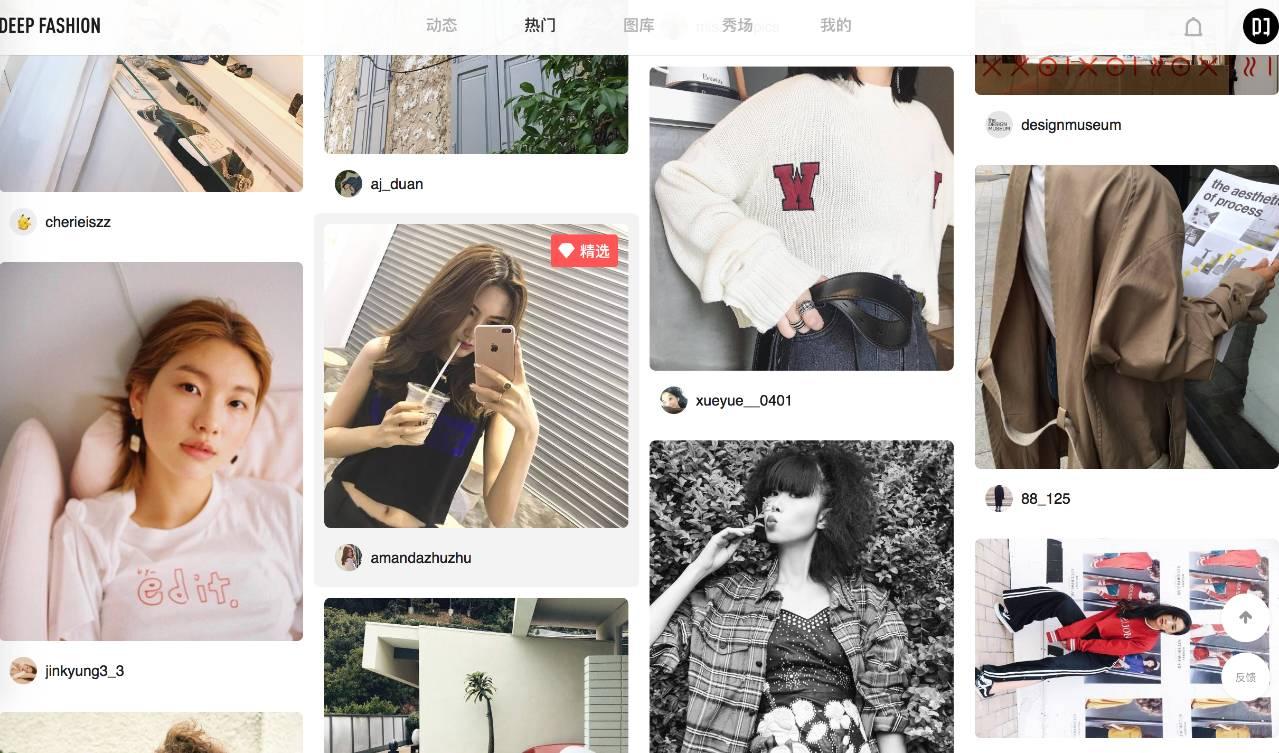Open the white house with palm tree photo
Viewport: 1279px width, 753px height.
476,675
